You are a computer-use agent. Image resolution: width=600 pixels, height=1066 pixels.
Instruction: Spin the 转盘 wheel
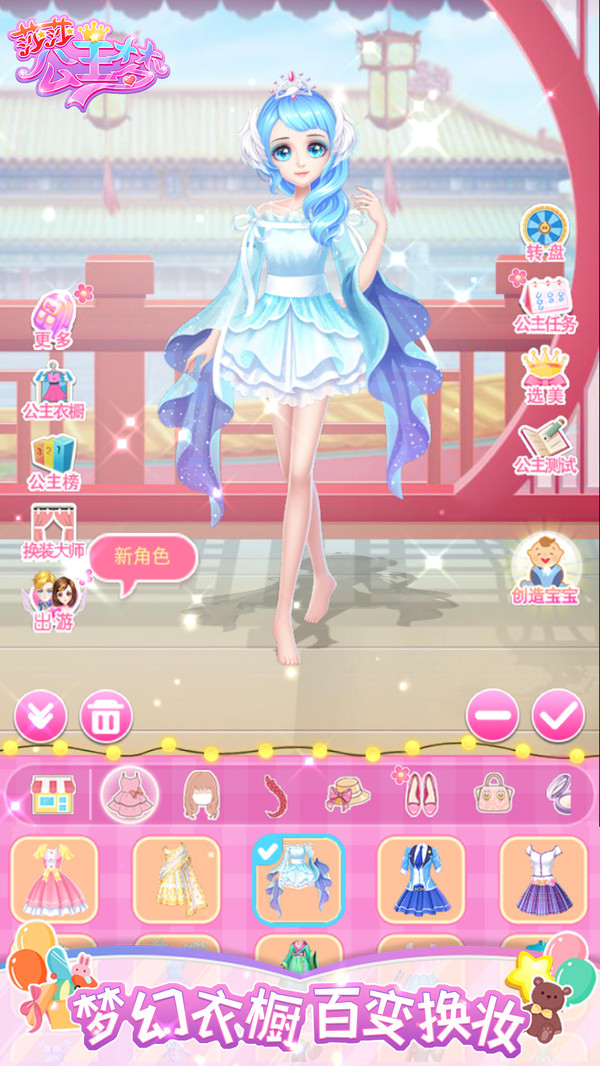point(545,232)
